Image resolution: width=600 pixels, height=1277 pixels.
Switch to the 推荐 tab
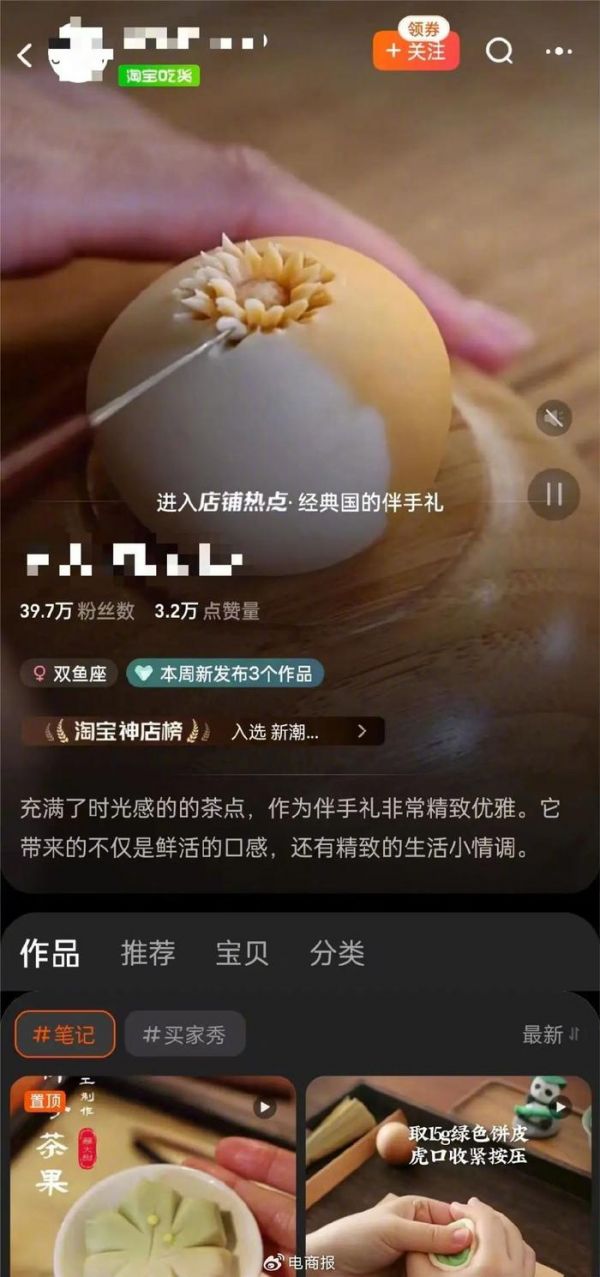pos(148,953)
